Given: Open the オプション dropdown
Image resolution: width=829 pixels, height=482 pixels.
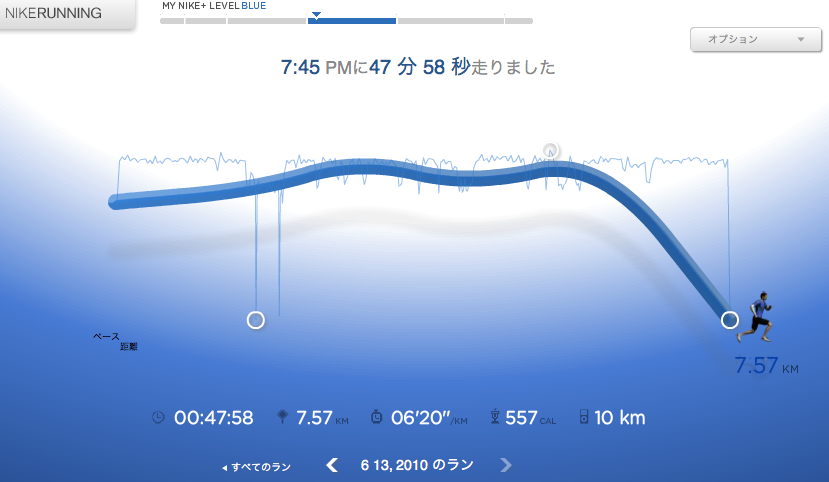Looking at the screenshot, I should point(755,40).
